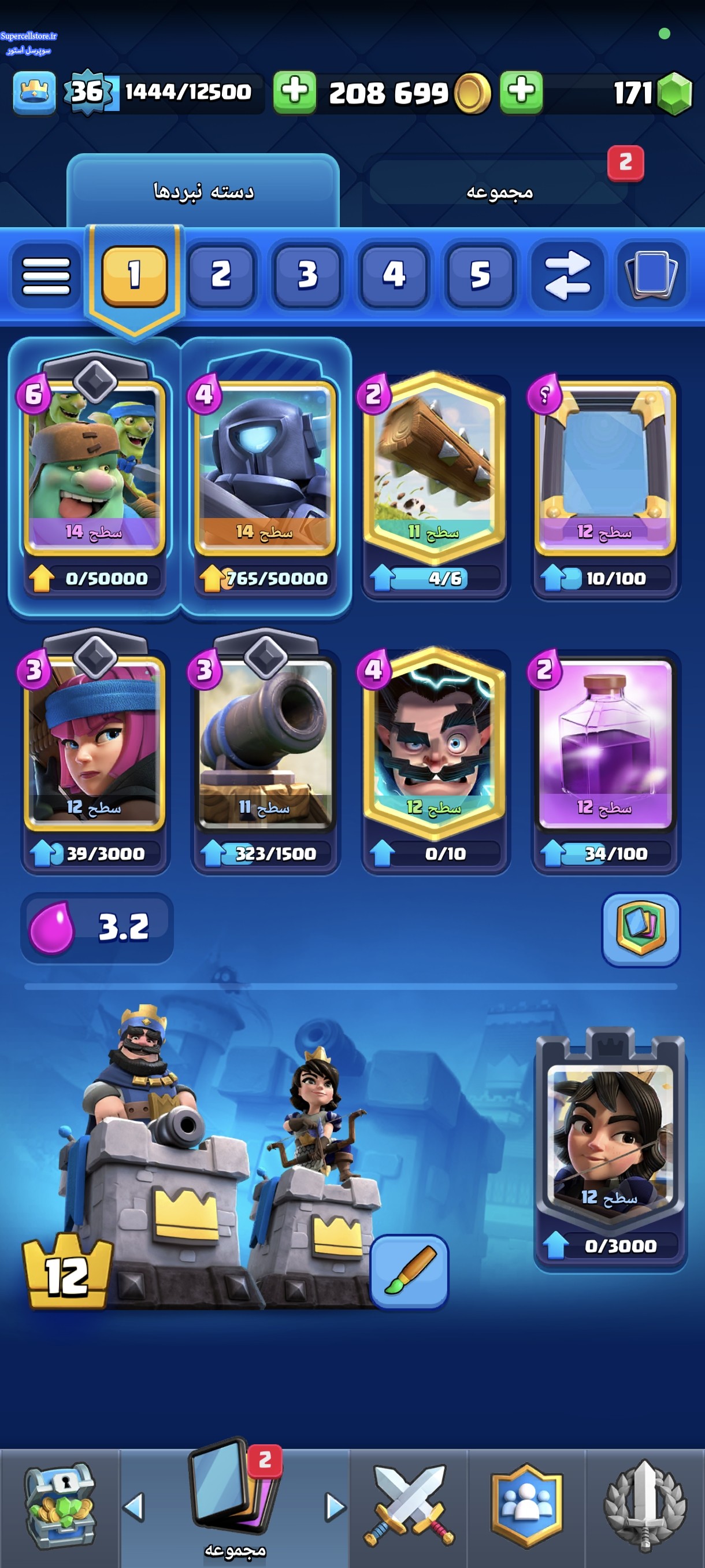Edit tower skin with the paintbrush button
This screenshot has width=705, height=1568.
point(409,1271)
